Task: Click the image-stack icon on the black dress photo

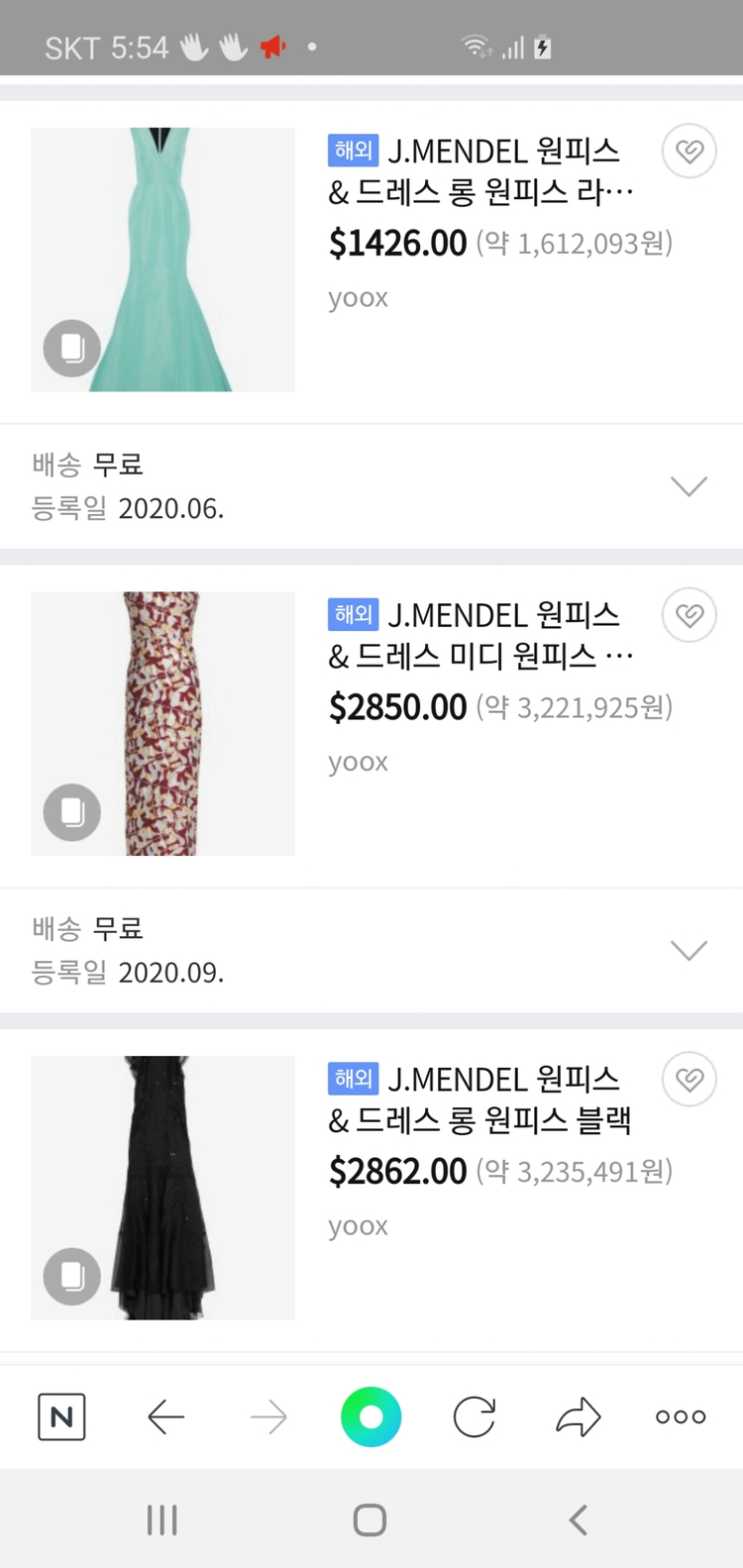Action: click(70, 1277)
